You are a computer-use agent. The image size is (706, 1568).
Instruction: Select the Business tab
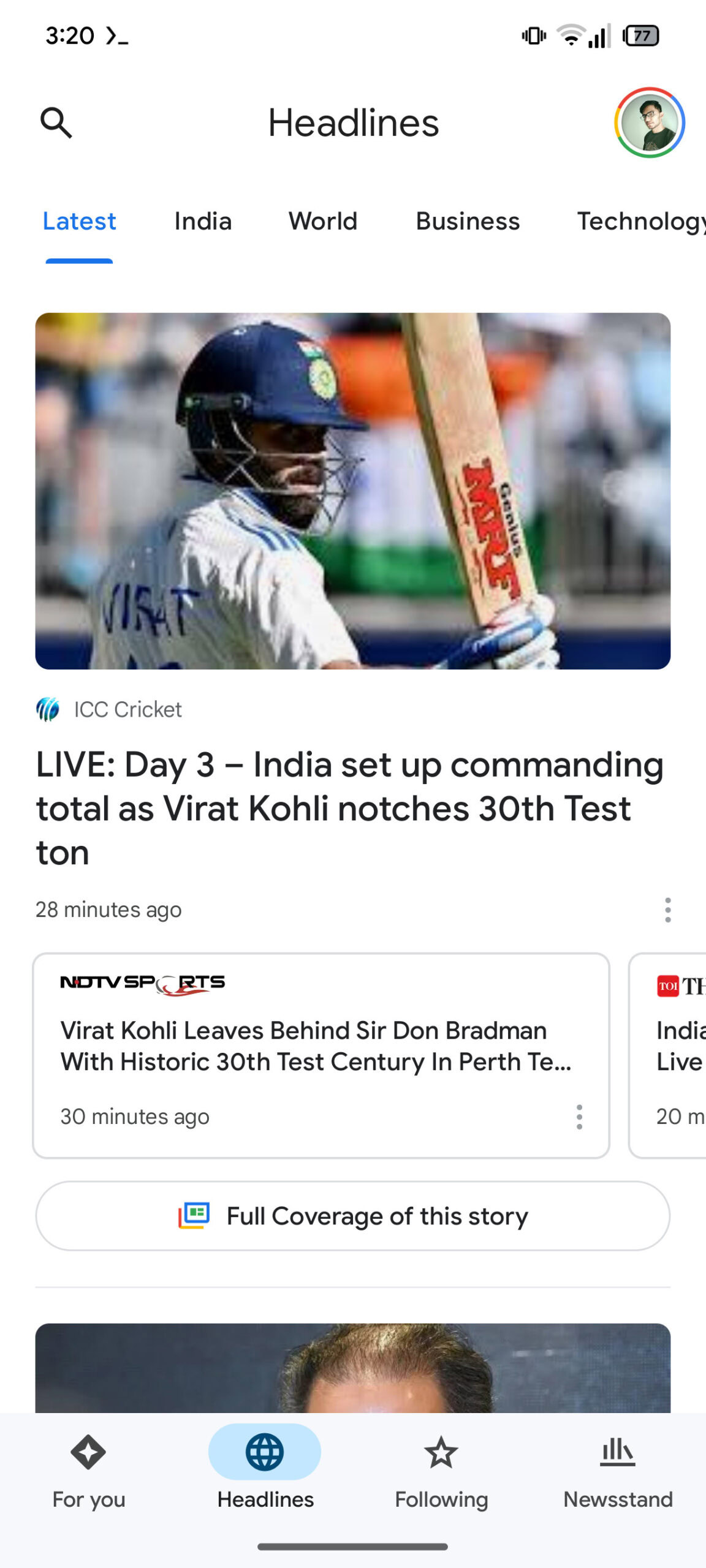pos(468,221)
